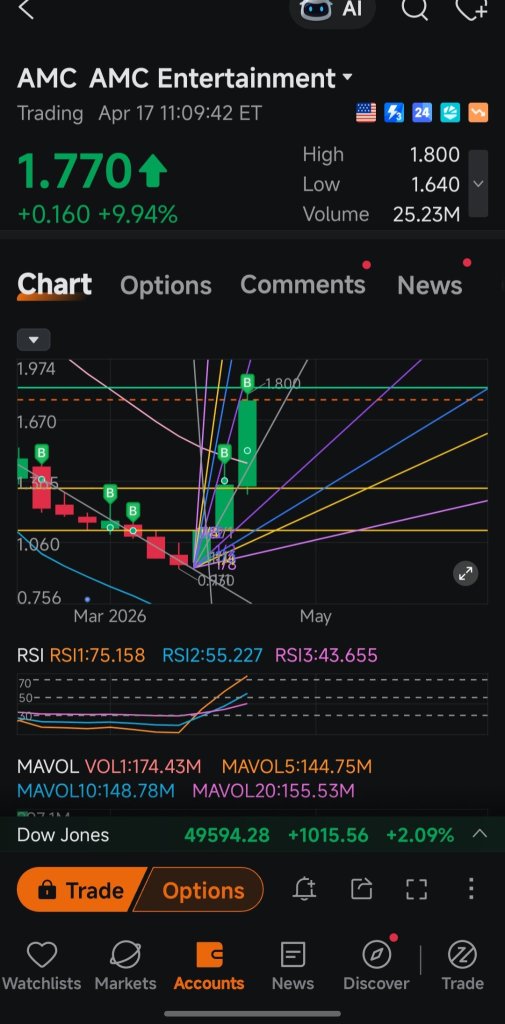Image resolution: width=505 pixels, height=1024 pixels.
Task: Add AMC to watchlist with heart-plus icon
Action: (471, 9)
